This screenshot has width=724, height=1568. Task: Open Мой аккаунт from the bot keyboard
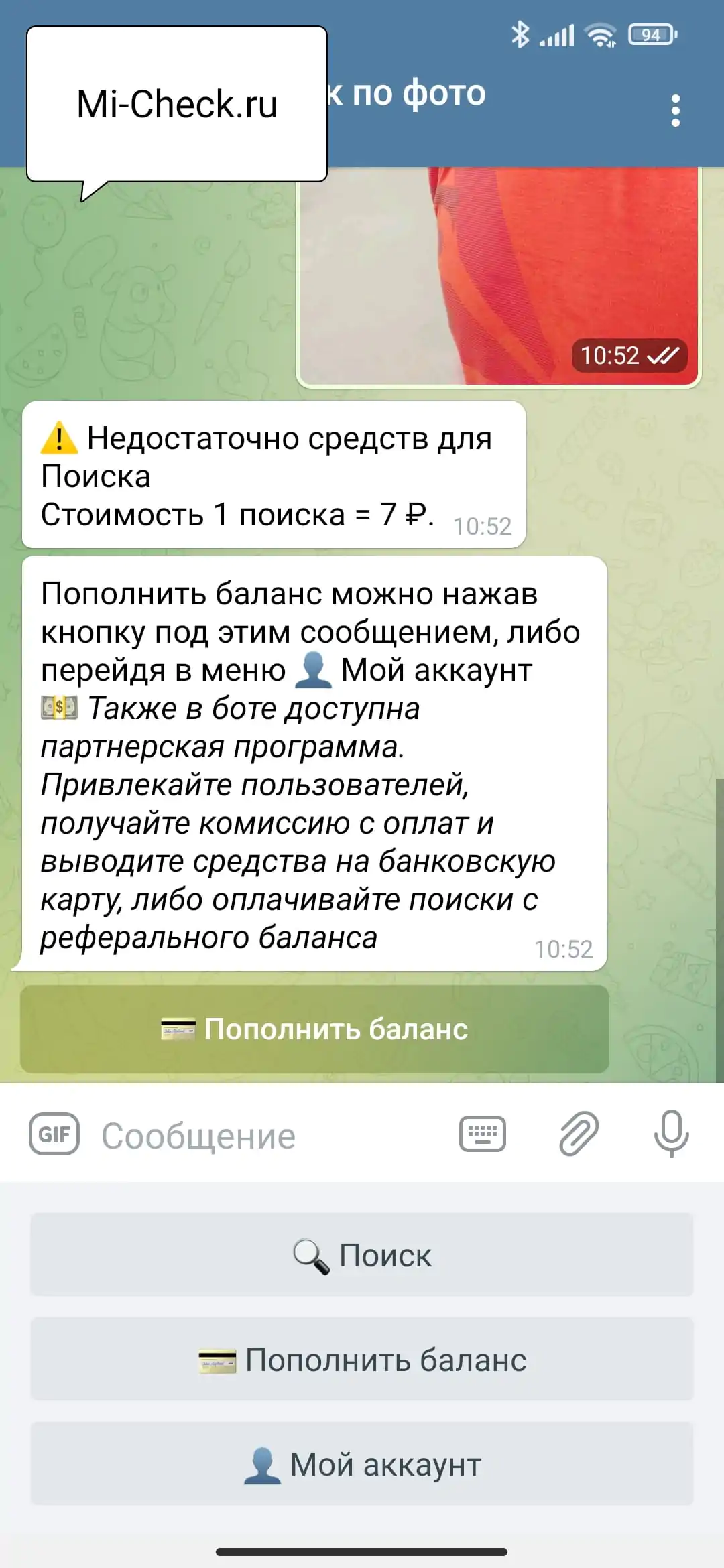(x=362, y=1464)
